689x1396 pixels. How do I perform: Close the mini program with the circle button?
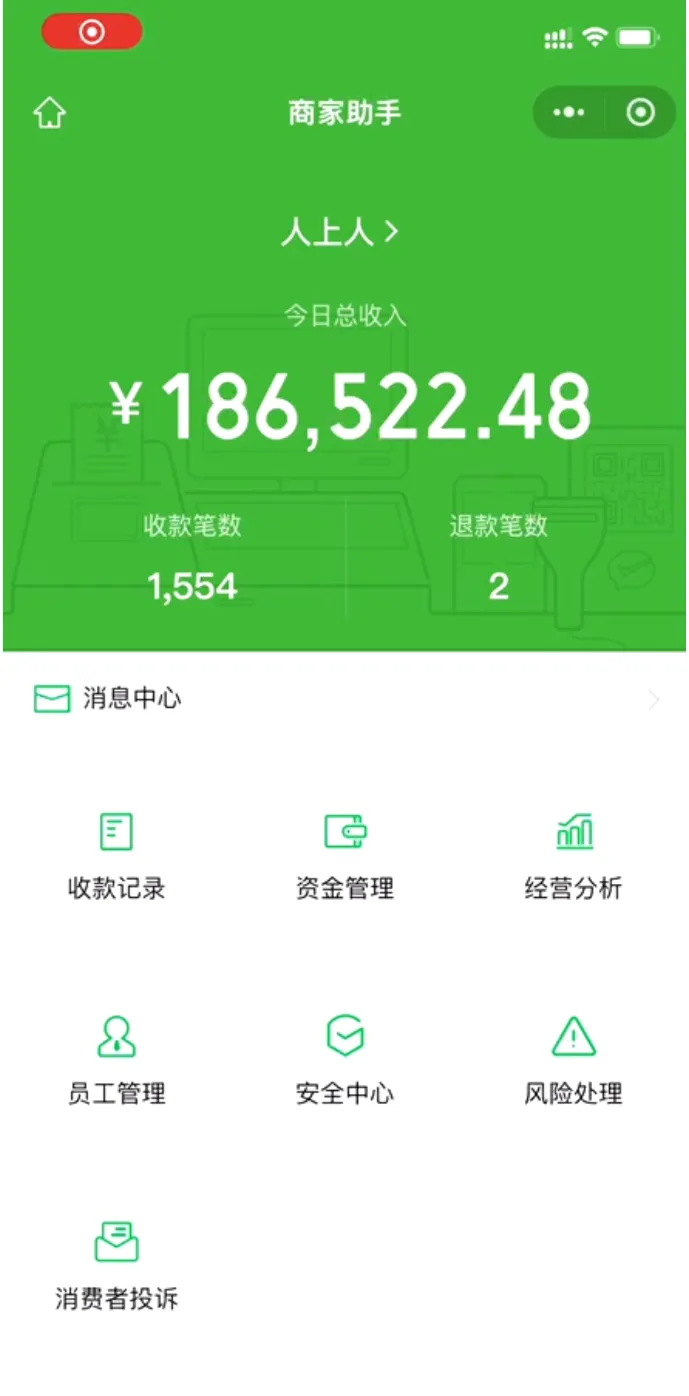(640, 113)
